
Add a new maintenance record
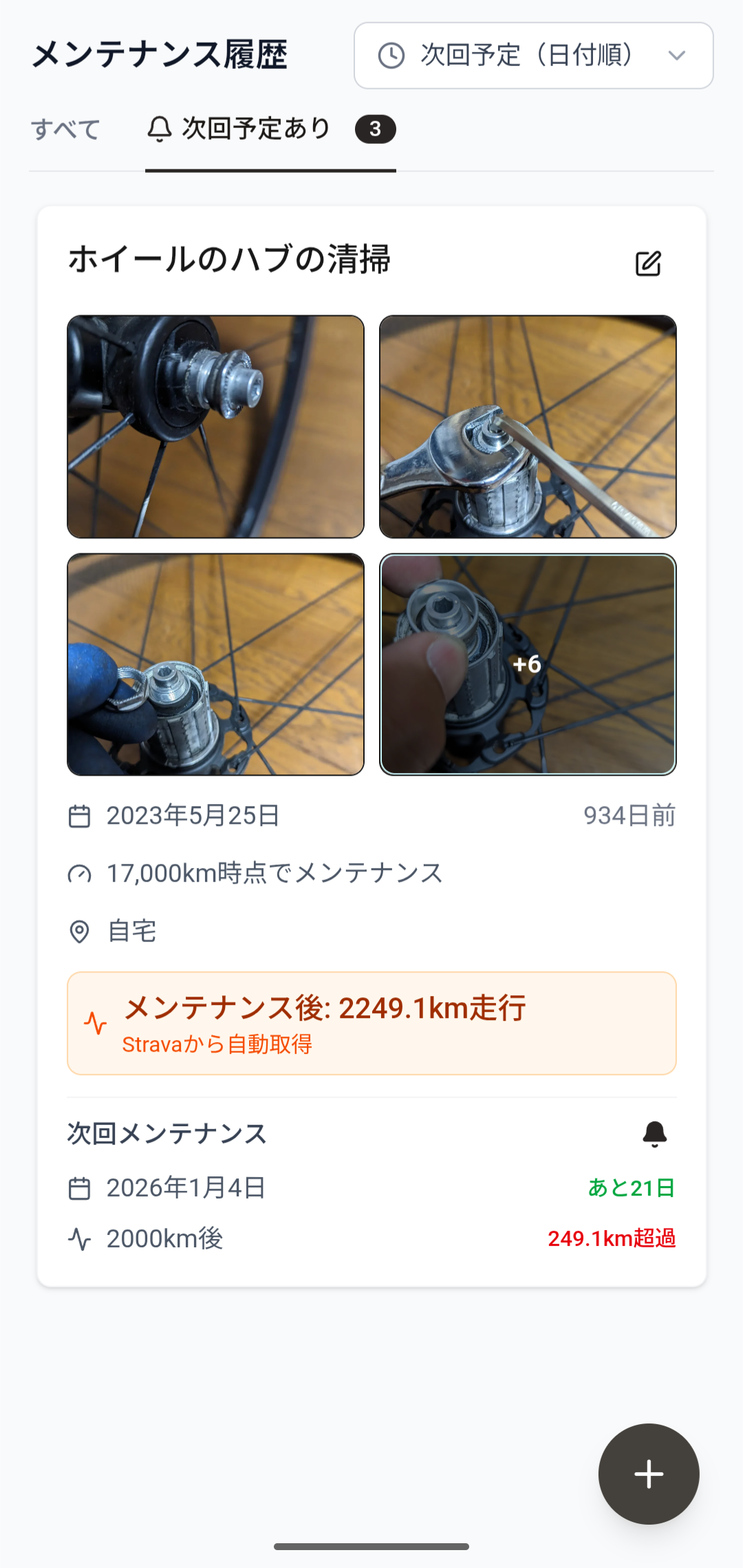[x=648, y=1474]
